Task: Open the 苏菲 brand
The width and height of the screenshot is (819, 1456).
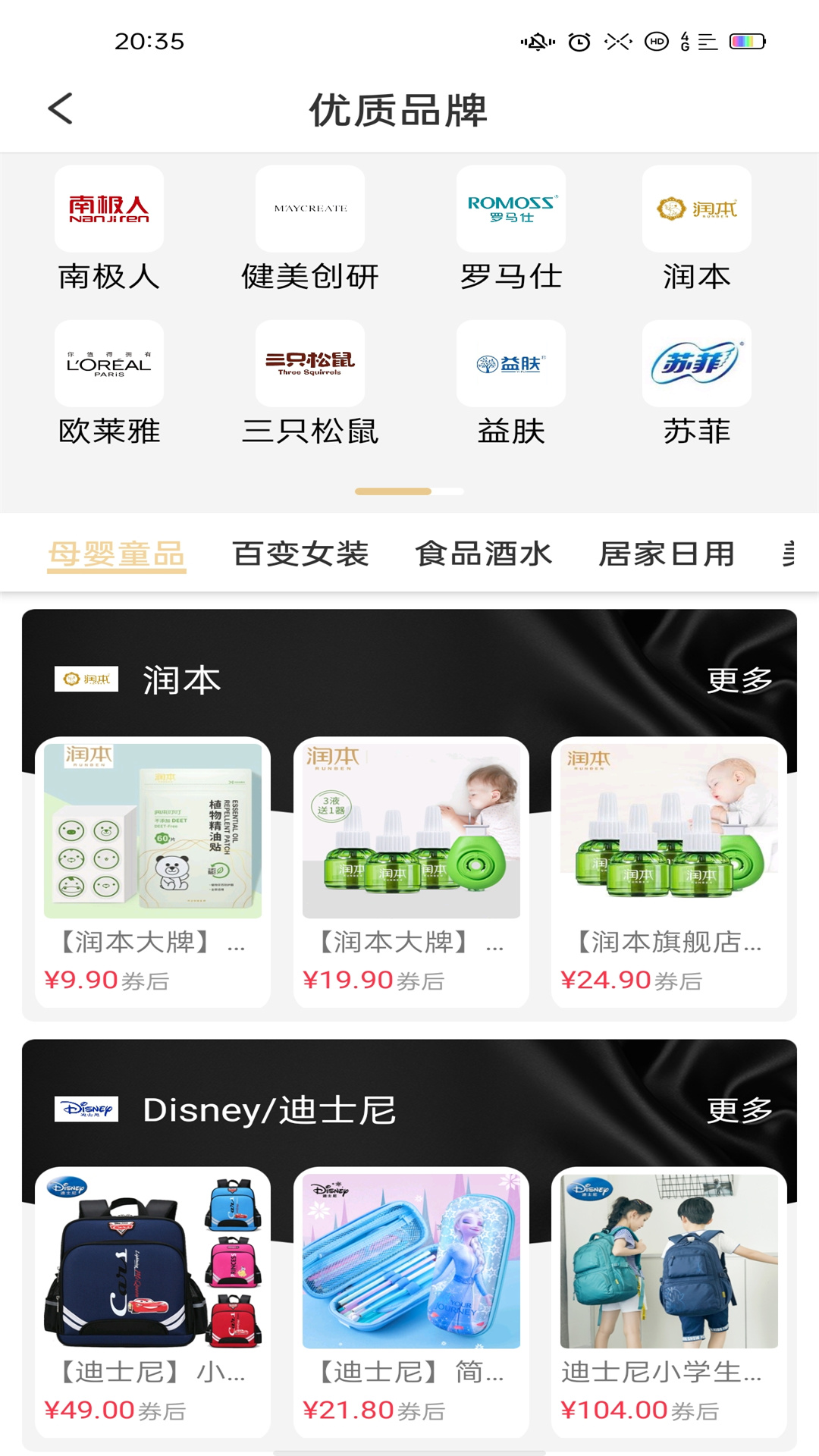Action: click(x=696, y=382)
